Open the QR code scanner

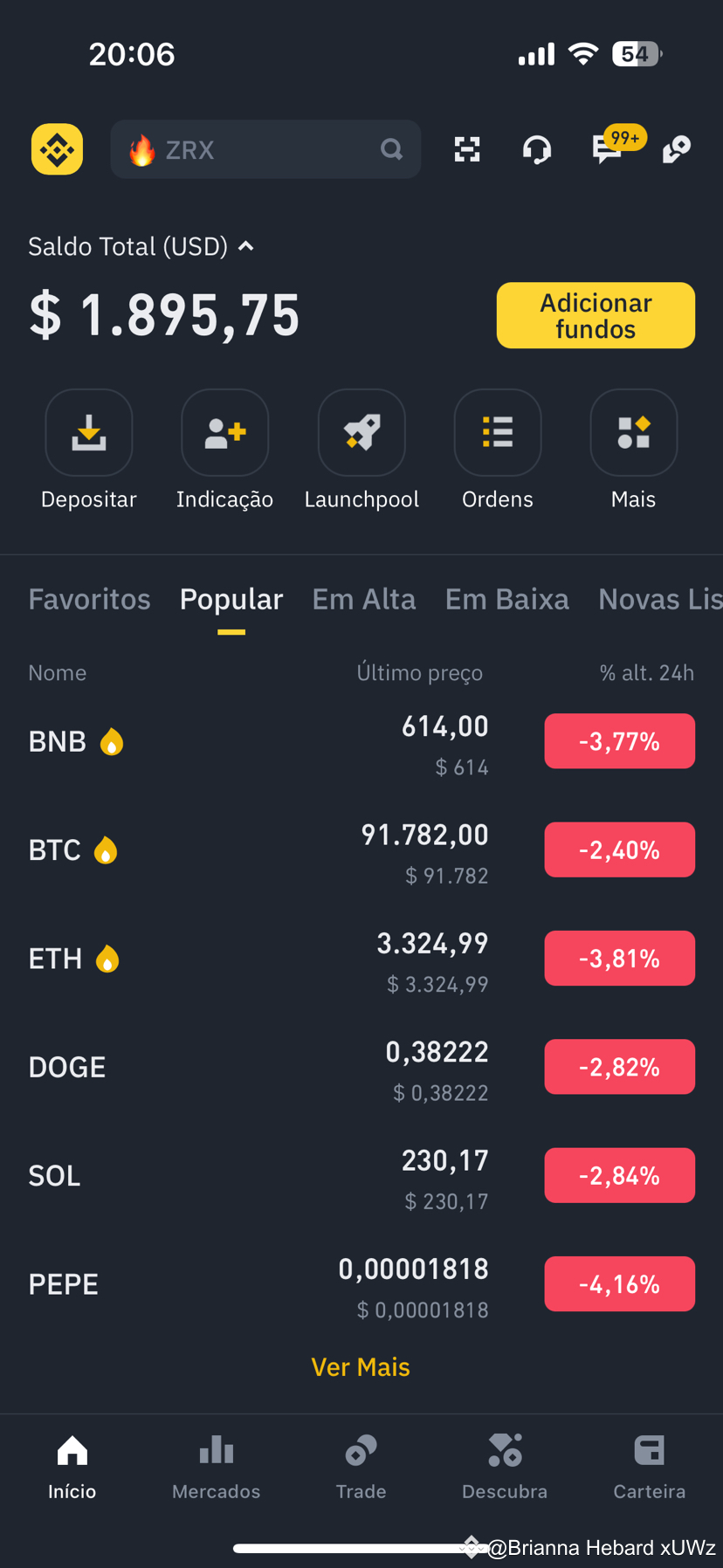tap(467, 149)
